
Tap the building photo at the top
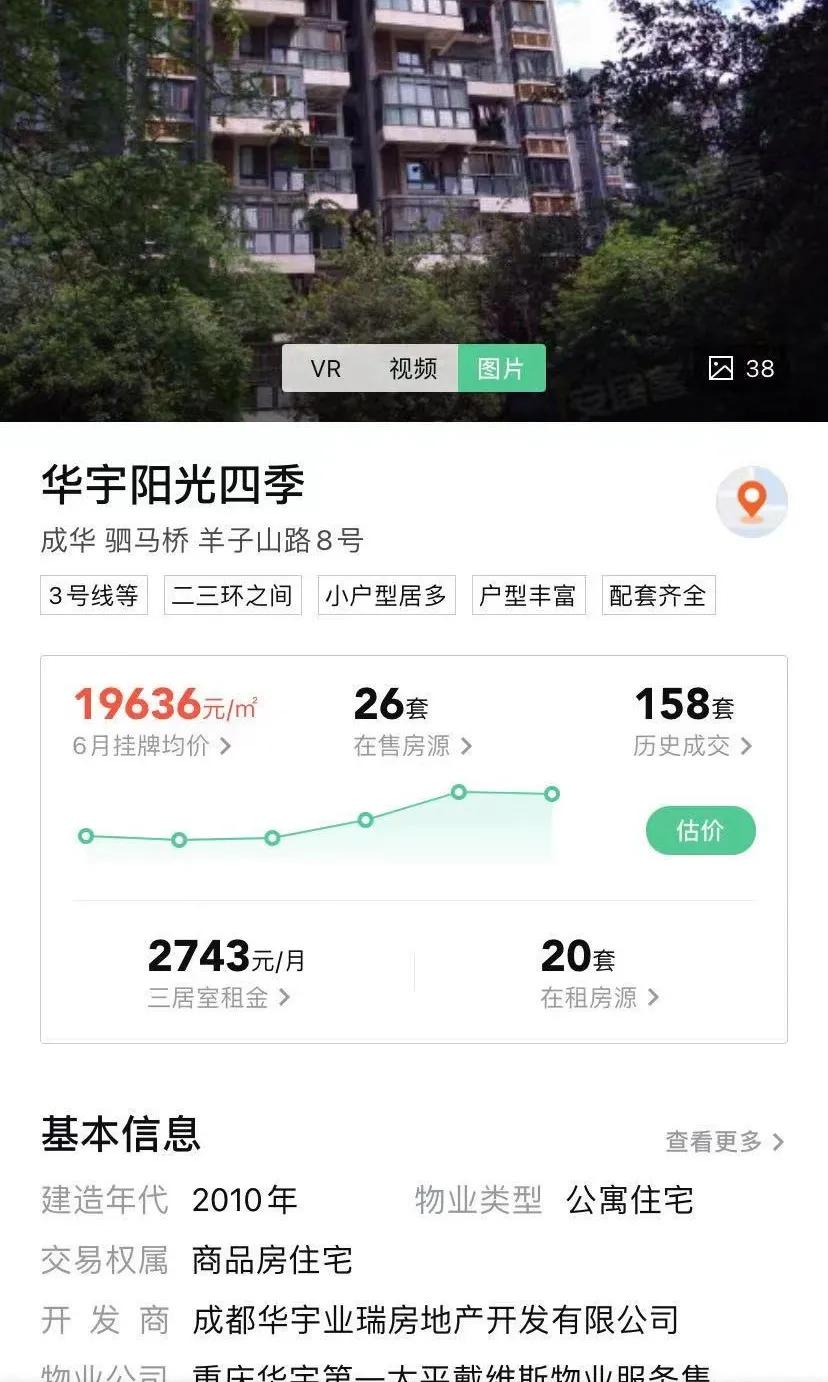414,180
